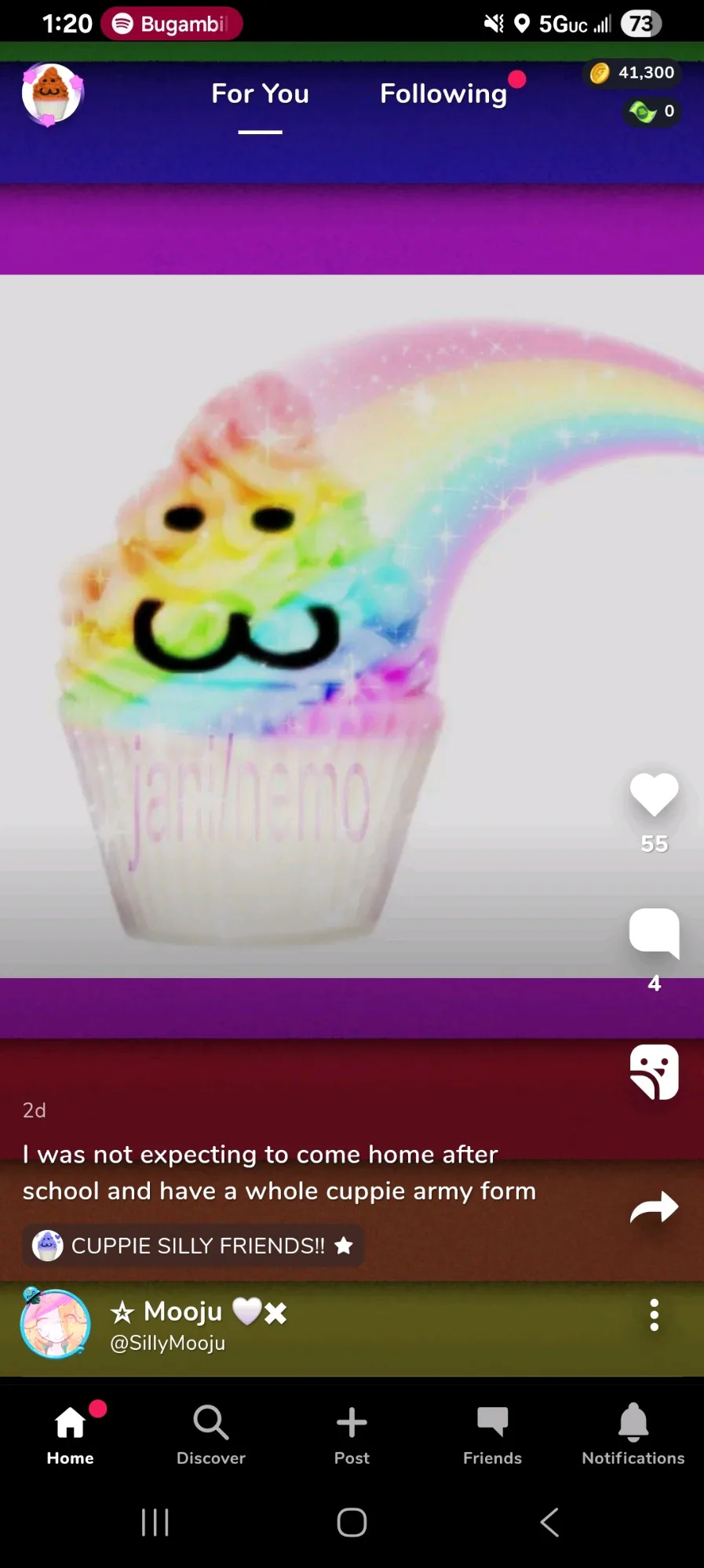Like Mooju's cupcake post
Viewport: 704px width, 1568px height.
[x=654, y=795]
